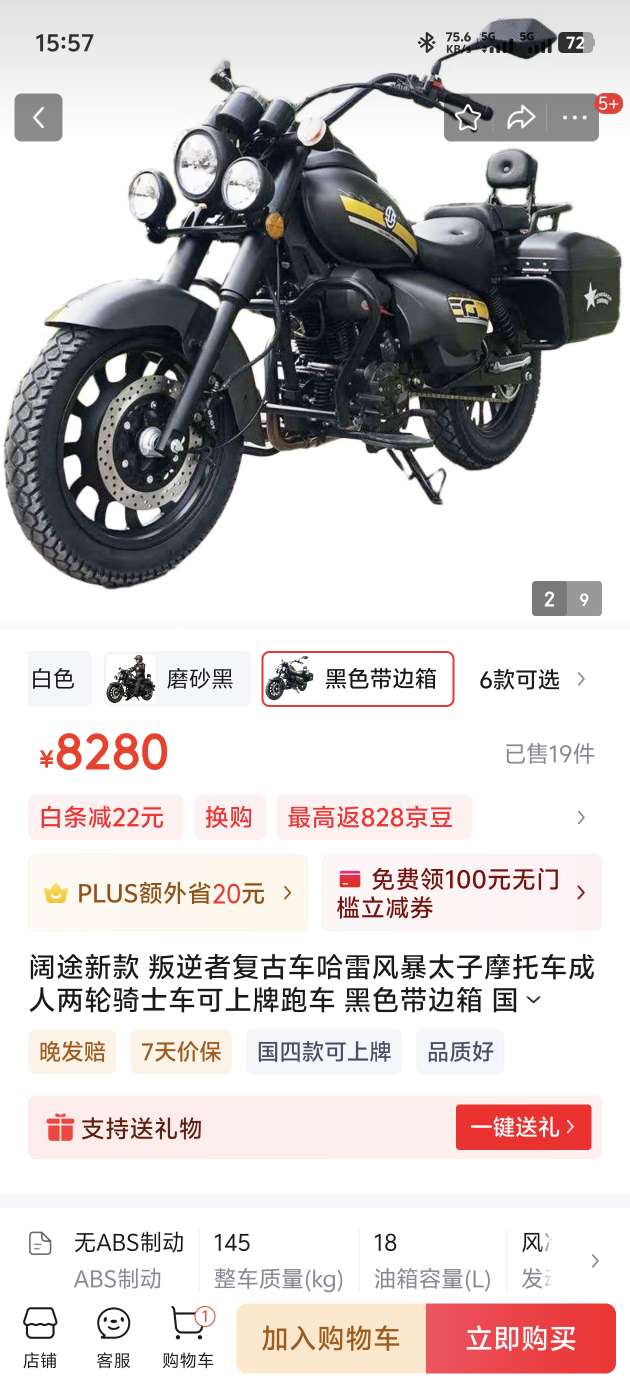Go back using the top-left arrow

click(38, 118)
